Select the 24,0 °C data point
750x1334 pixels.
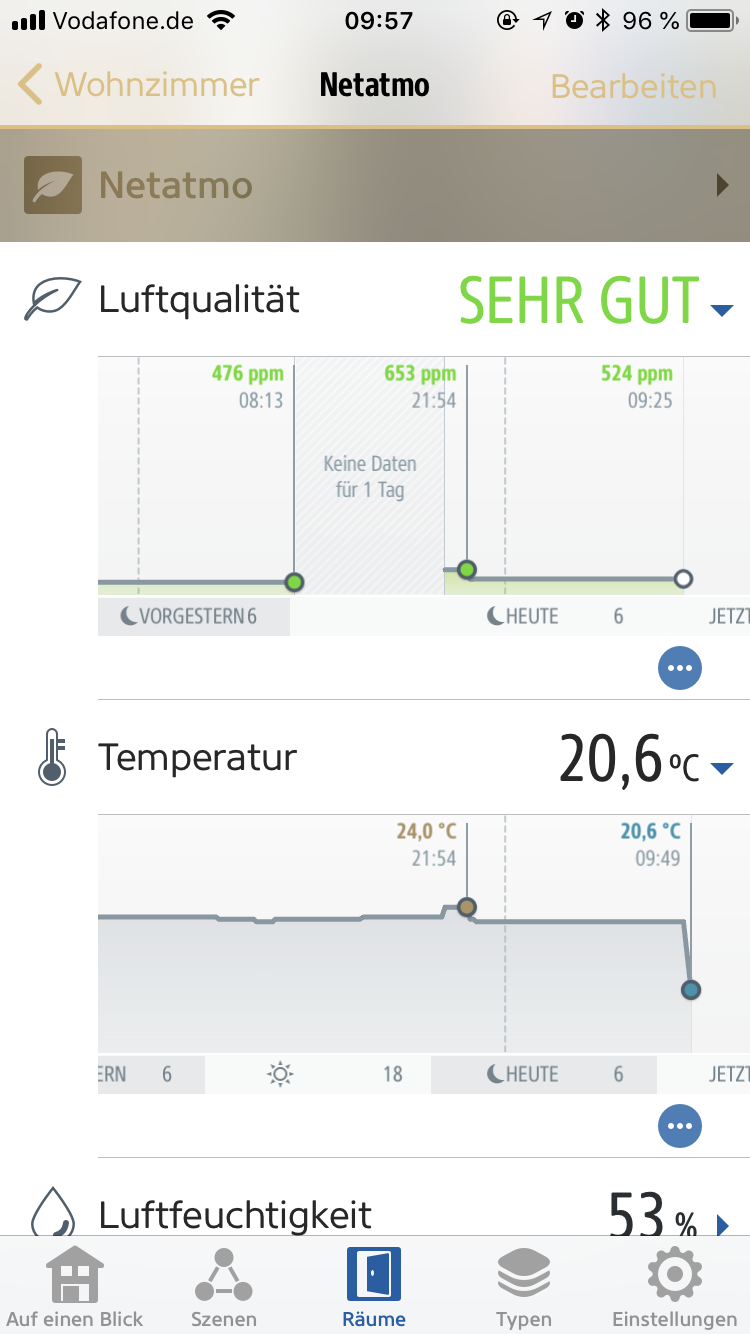(x=466, y=907)
